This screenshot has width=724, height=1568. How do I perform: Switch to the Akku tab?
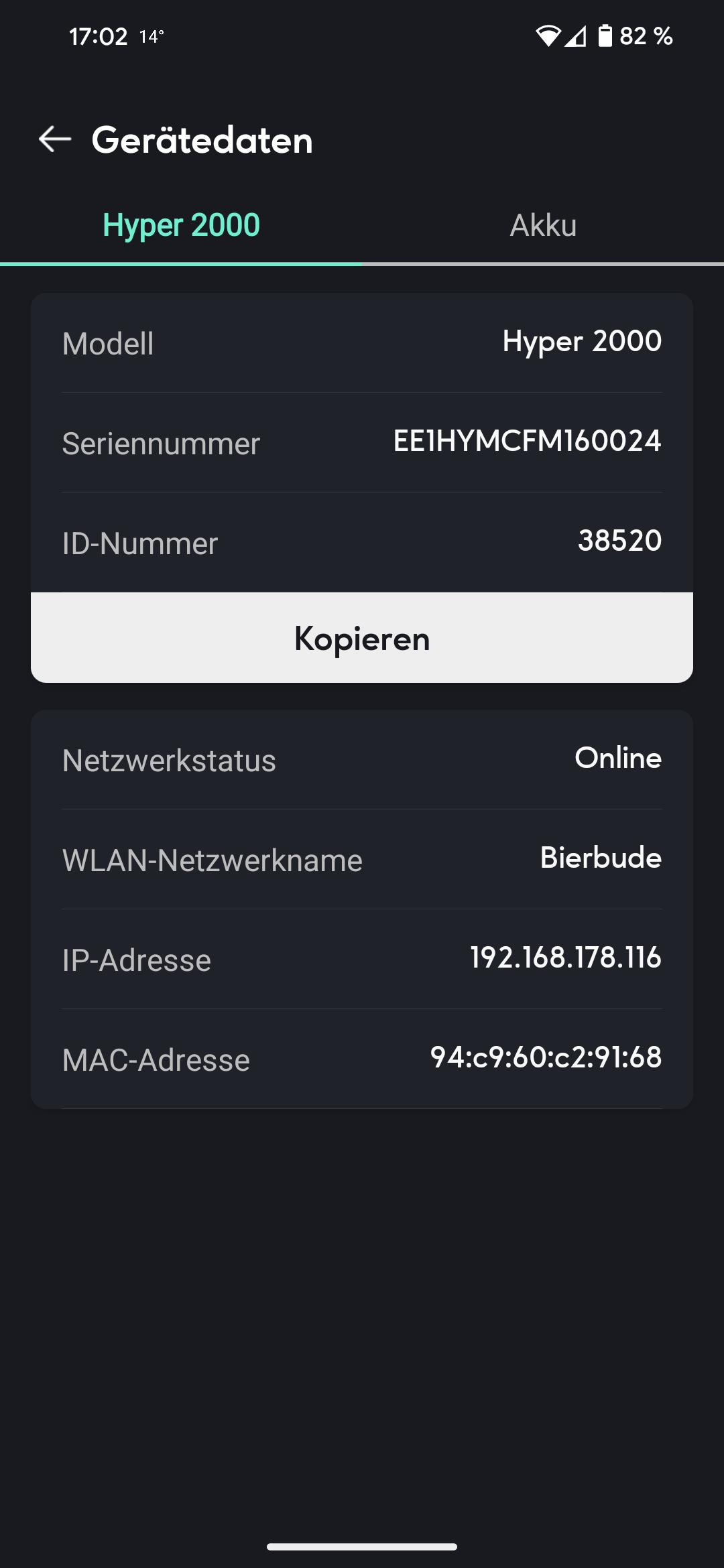tap(543, 226)
